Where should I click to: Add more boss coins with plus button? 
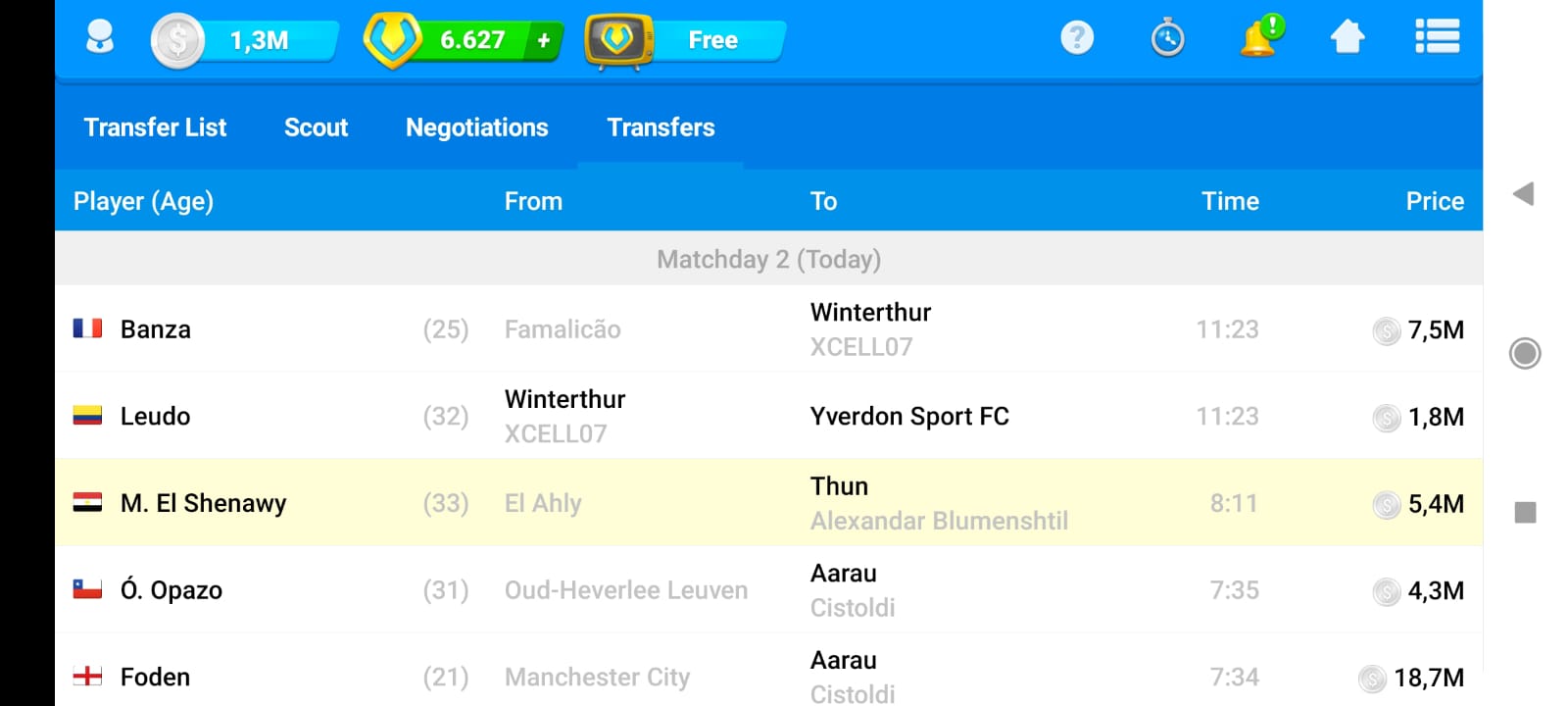click(544, 40)
